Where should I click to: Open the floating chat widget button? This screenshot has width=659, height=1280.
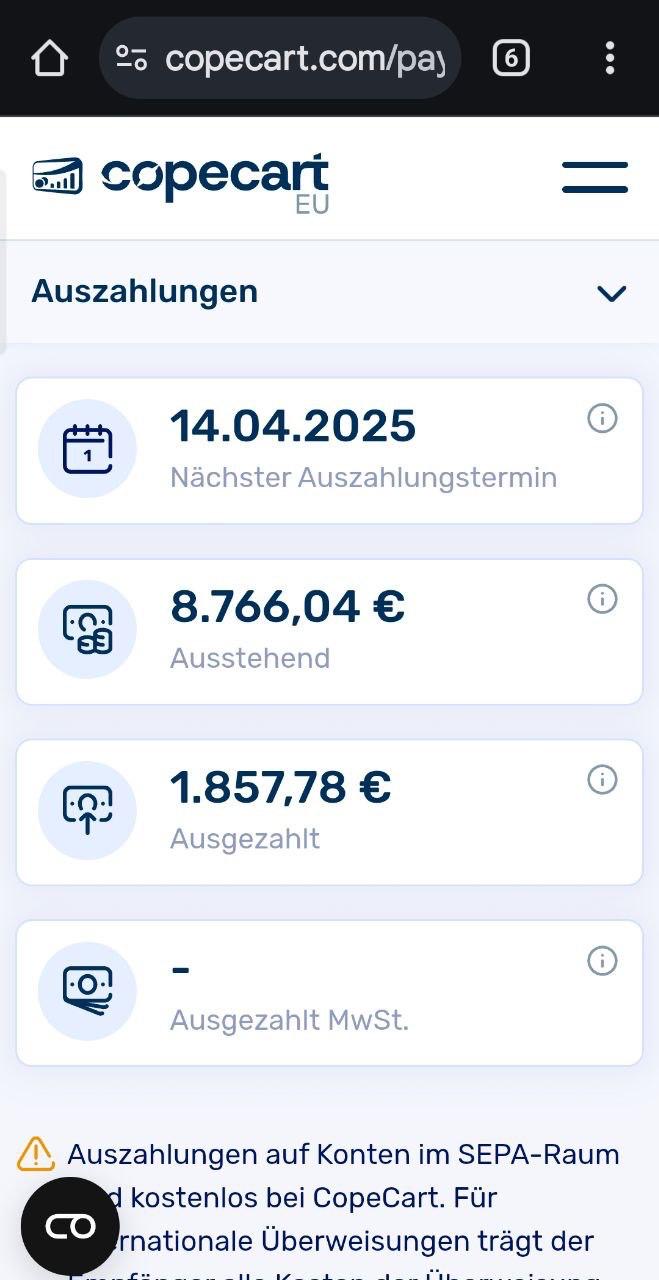70,1226
